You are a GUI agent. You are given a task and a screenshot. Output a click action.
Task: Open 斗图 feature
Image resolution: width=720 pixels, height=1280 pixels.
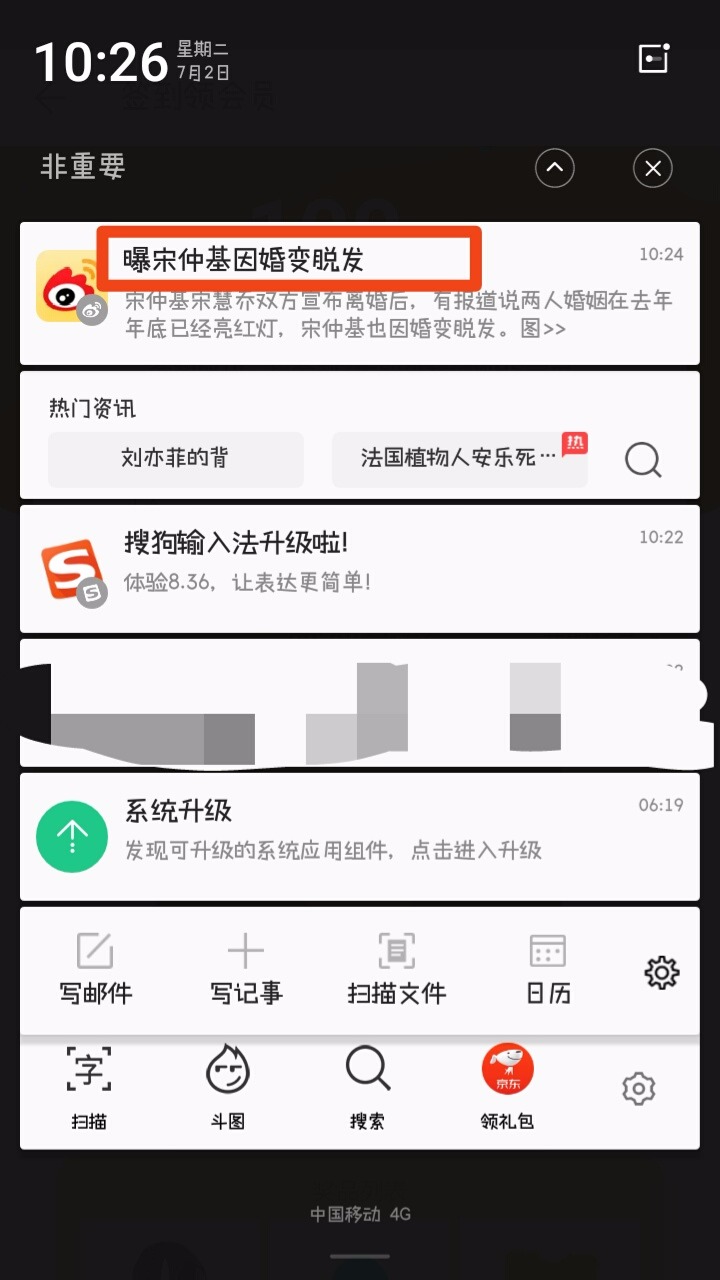(x=228, y=1087)
